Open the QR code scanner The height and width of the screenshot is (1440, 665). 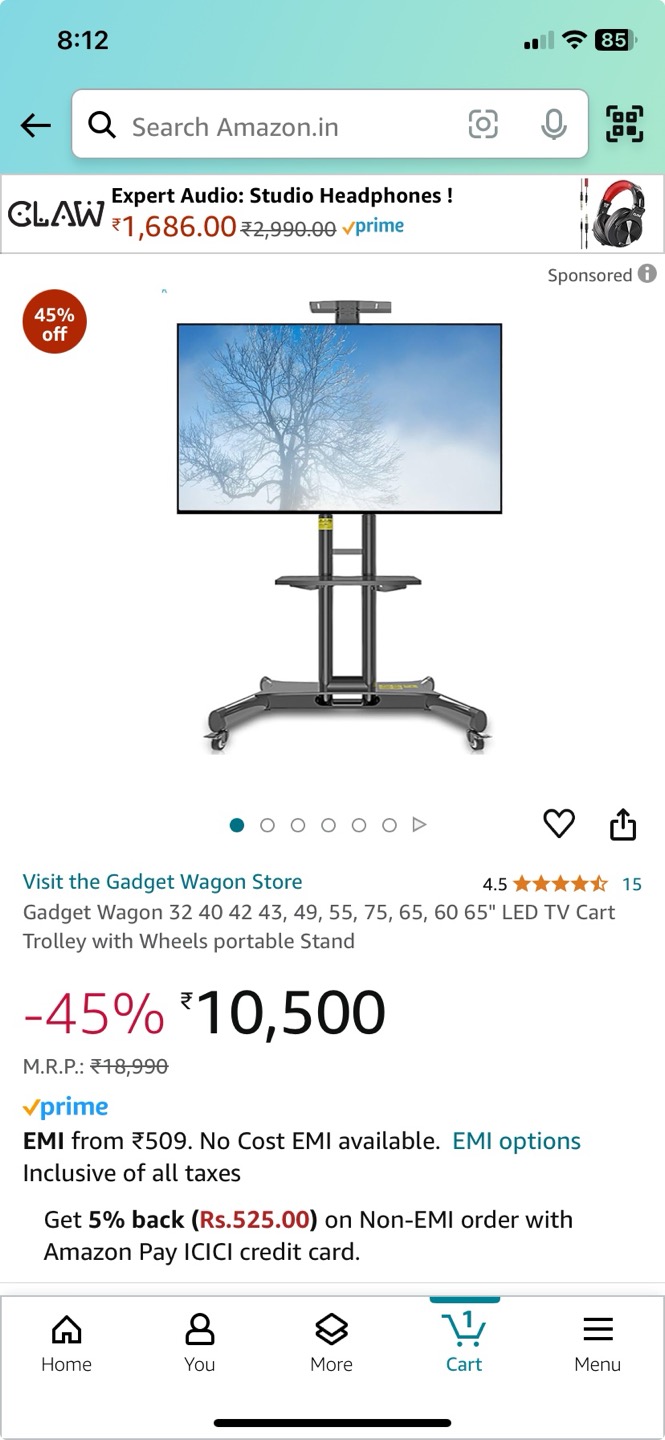[x=625, y=125]
